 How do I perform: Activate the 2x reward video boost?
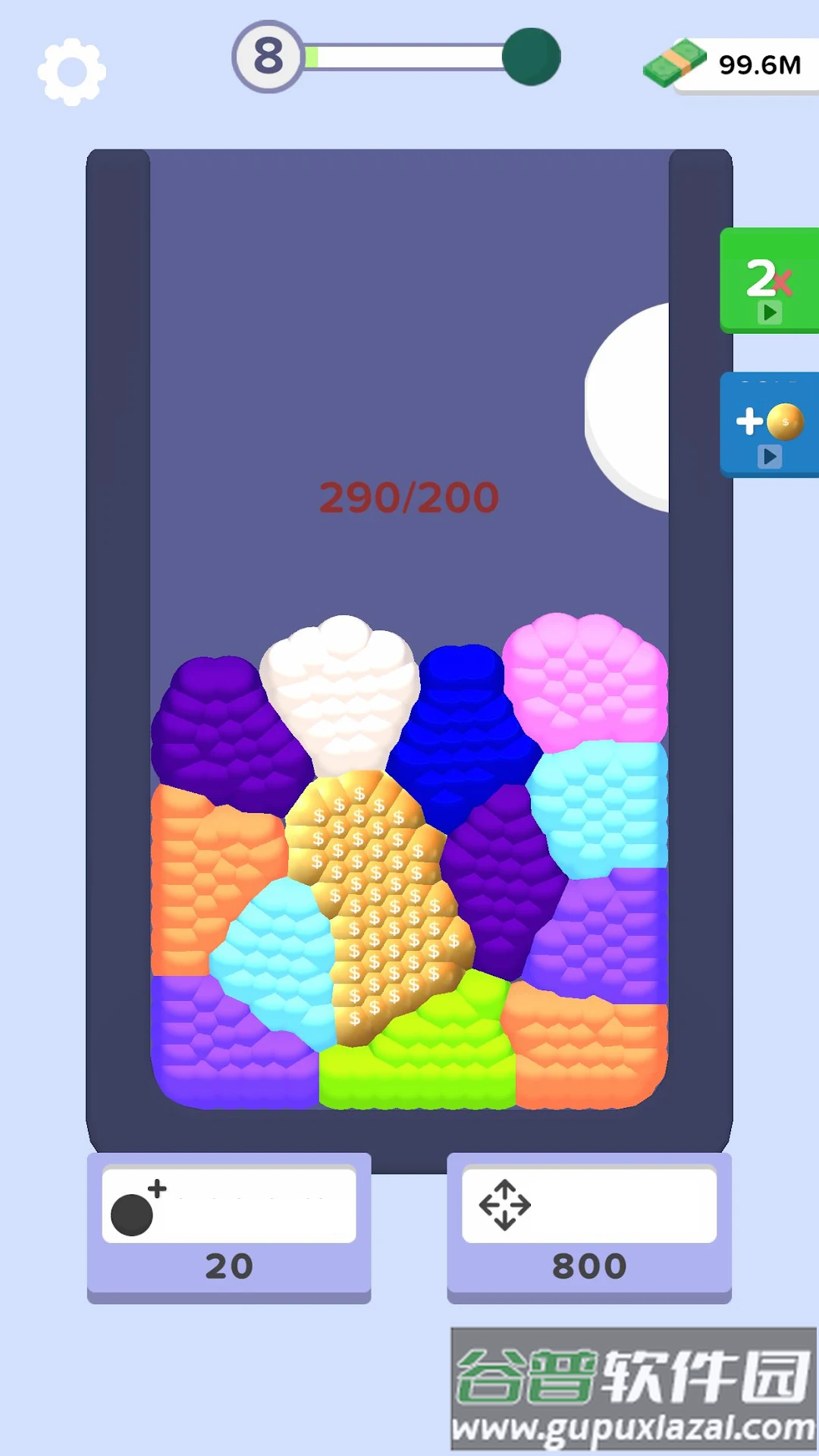[x=769, y=281]
